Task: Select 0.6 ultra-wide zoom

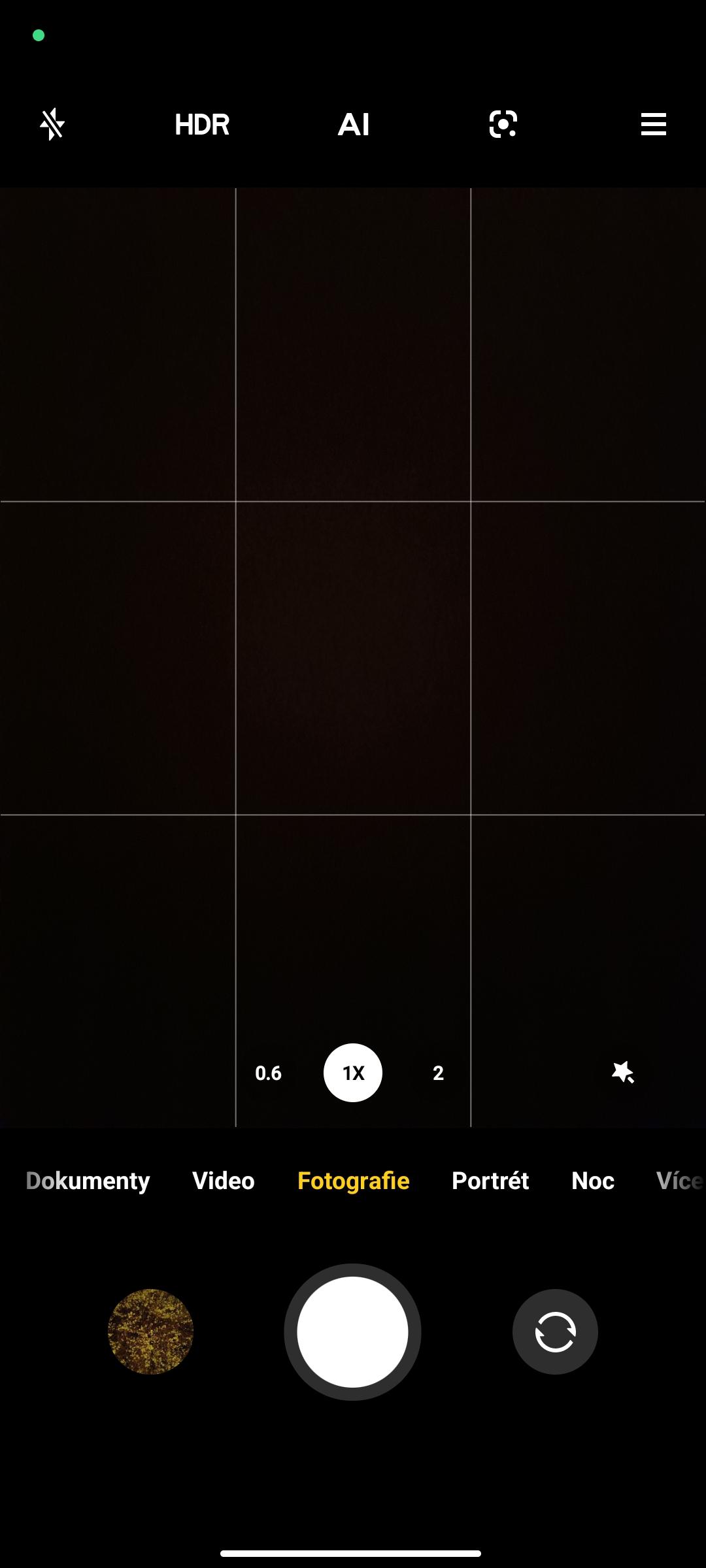Action: point(268,1073)
